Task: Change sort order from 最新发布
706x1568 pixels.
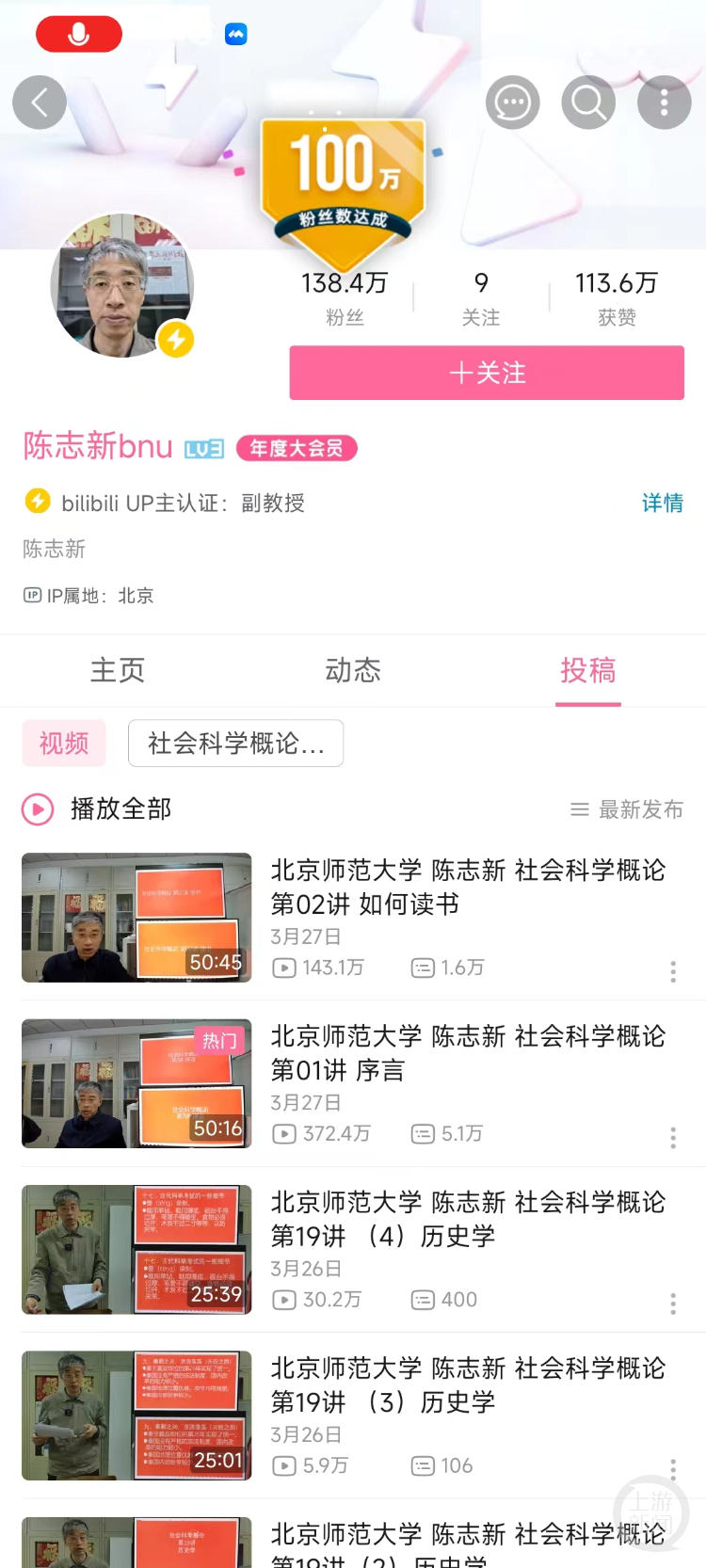Action: pos(627,809)
